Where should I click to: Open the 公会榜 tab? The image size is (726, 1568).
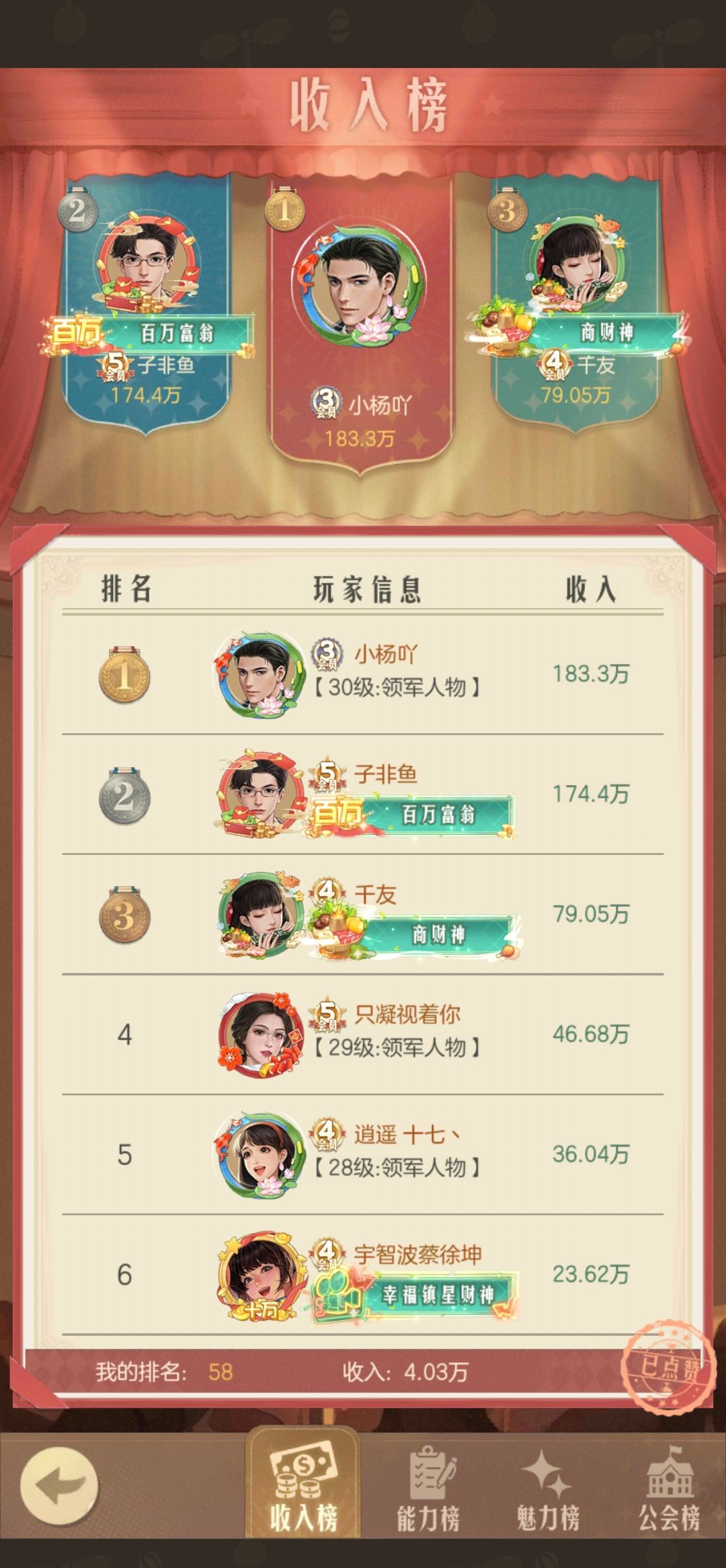[x=670, y=1487]
